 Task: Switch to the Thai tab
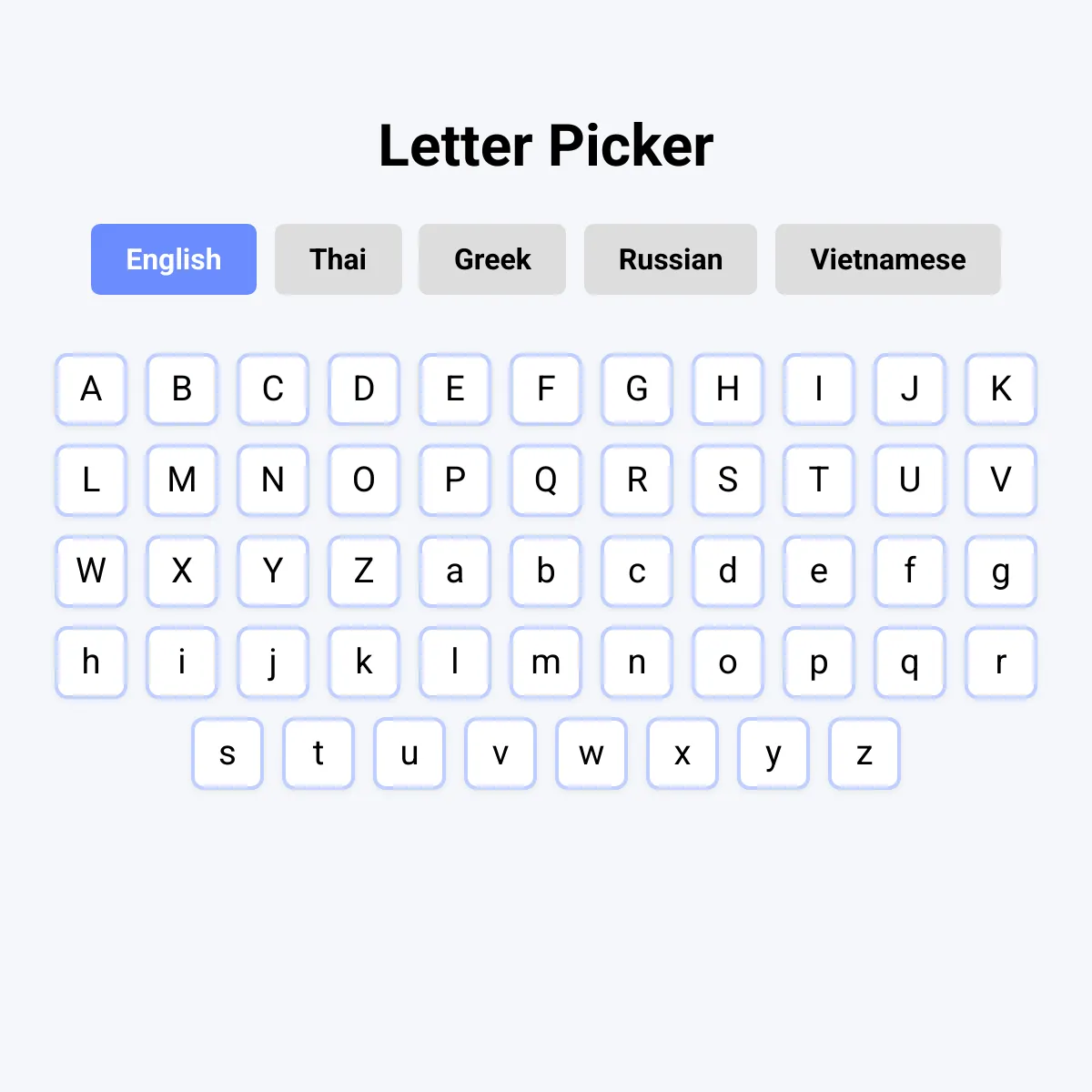[x=338, y=259]
